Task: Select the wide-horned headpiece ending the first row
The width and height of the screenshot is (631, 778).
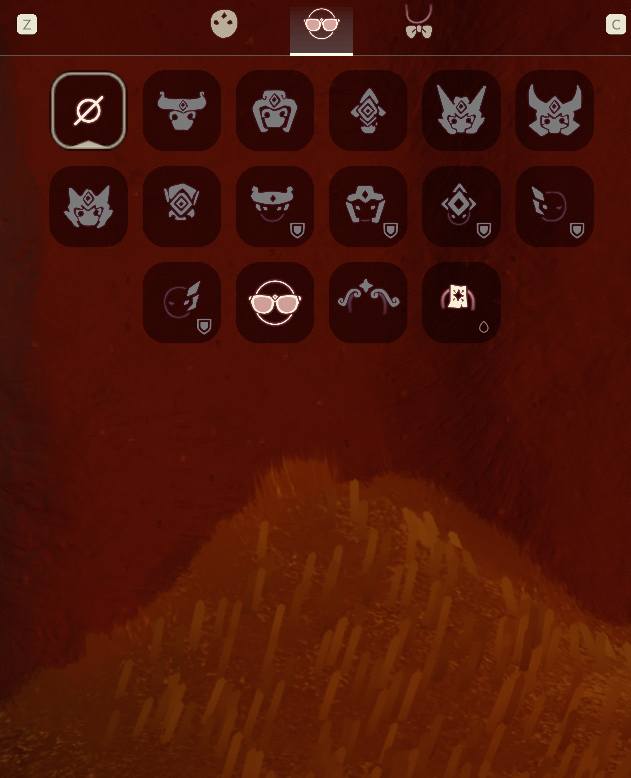Action: pyautogui.click(x=554, y=110)
